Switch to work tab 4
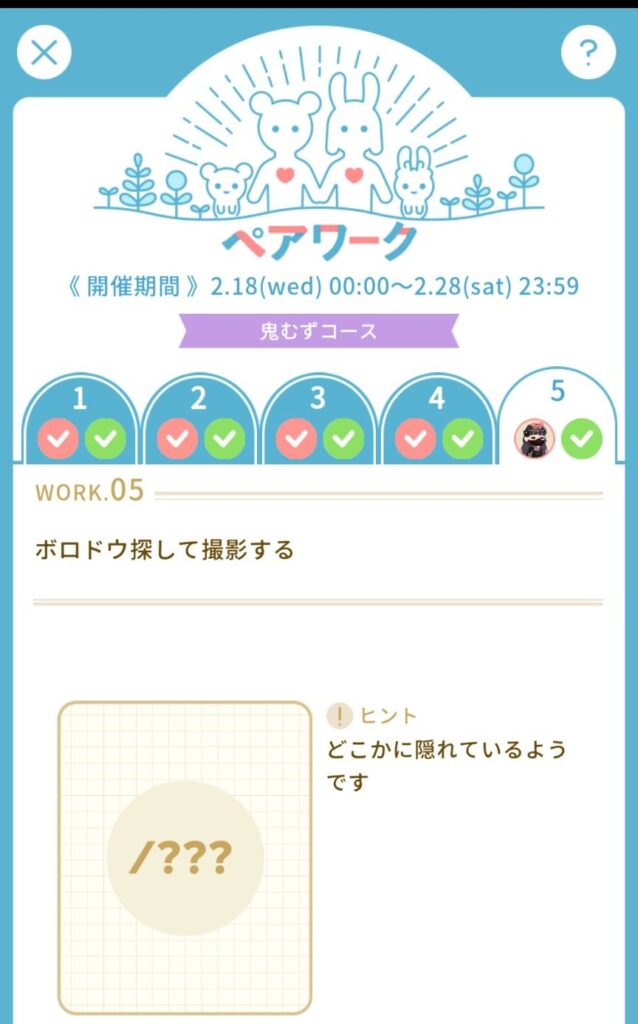 (437, 420)
